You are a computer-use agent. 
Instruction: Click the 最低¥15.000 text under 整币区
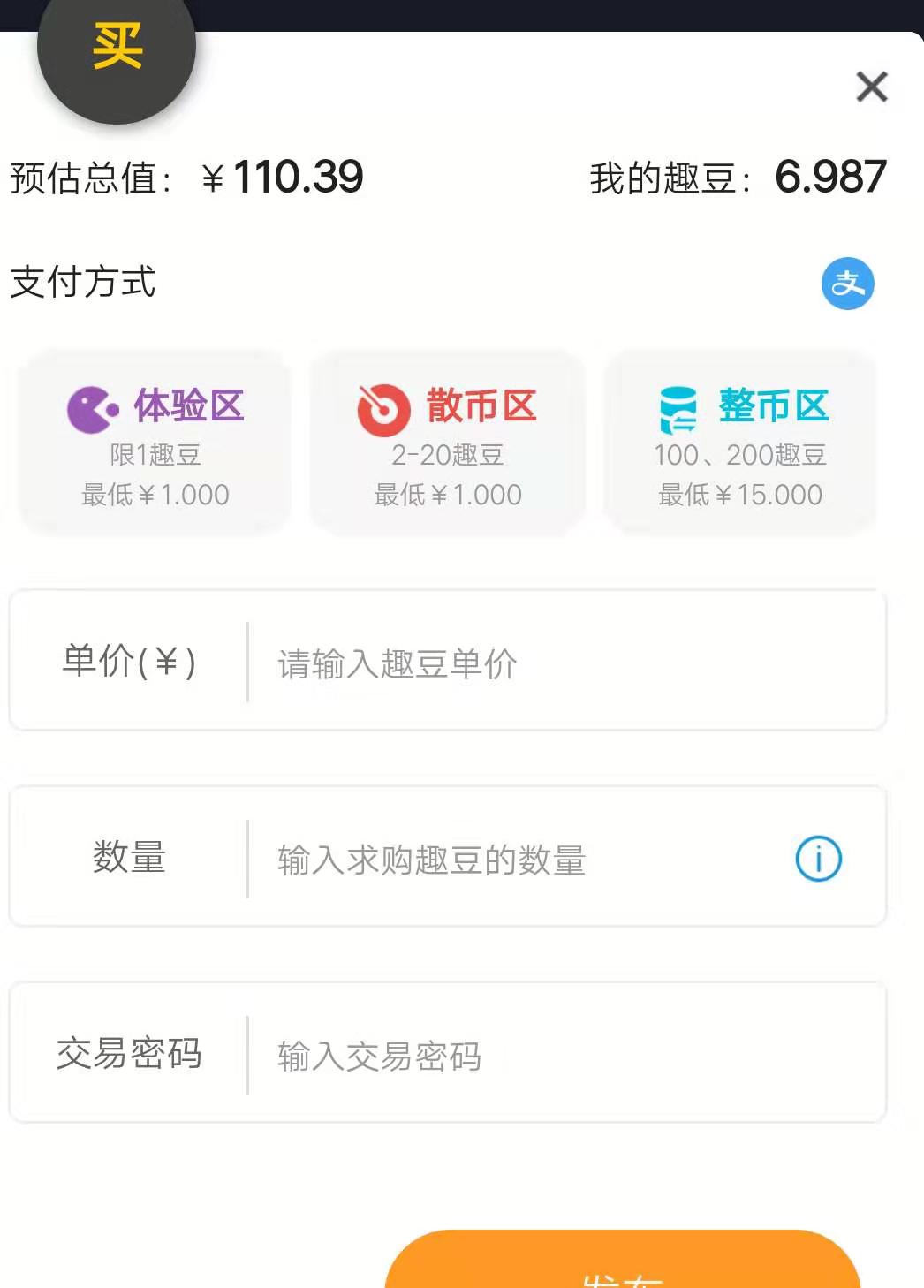pyautogui.click(x=740, y=495)
